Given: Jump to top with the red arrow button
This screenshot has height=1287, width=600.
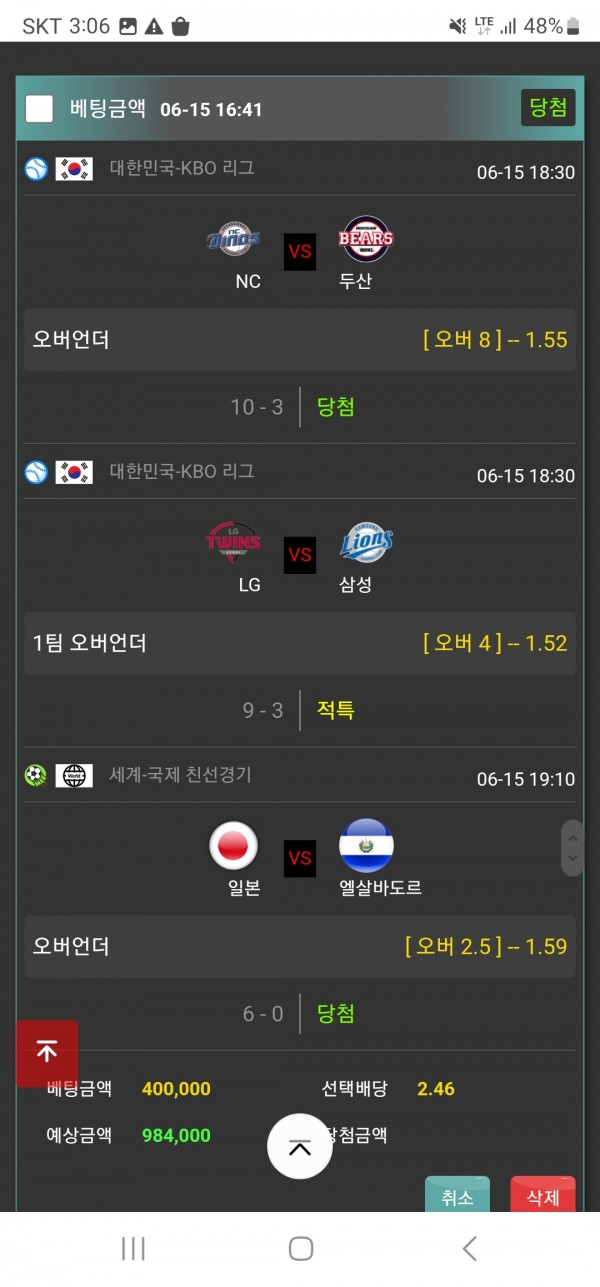Looking at the screenshot, I should click(47, 1052).
